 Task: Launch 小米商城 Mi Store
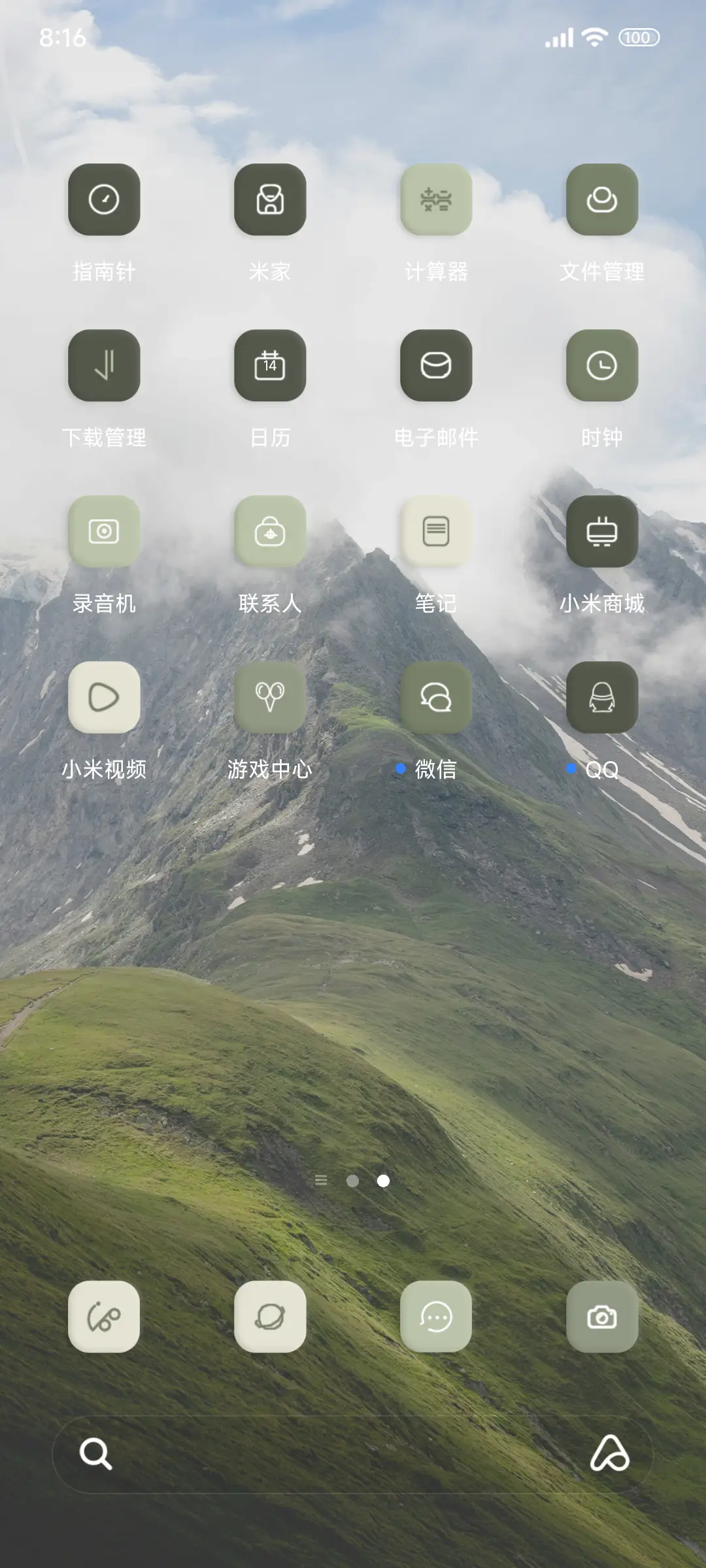click(x=603, y=531)
